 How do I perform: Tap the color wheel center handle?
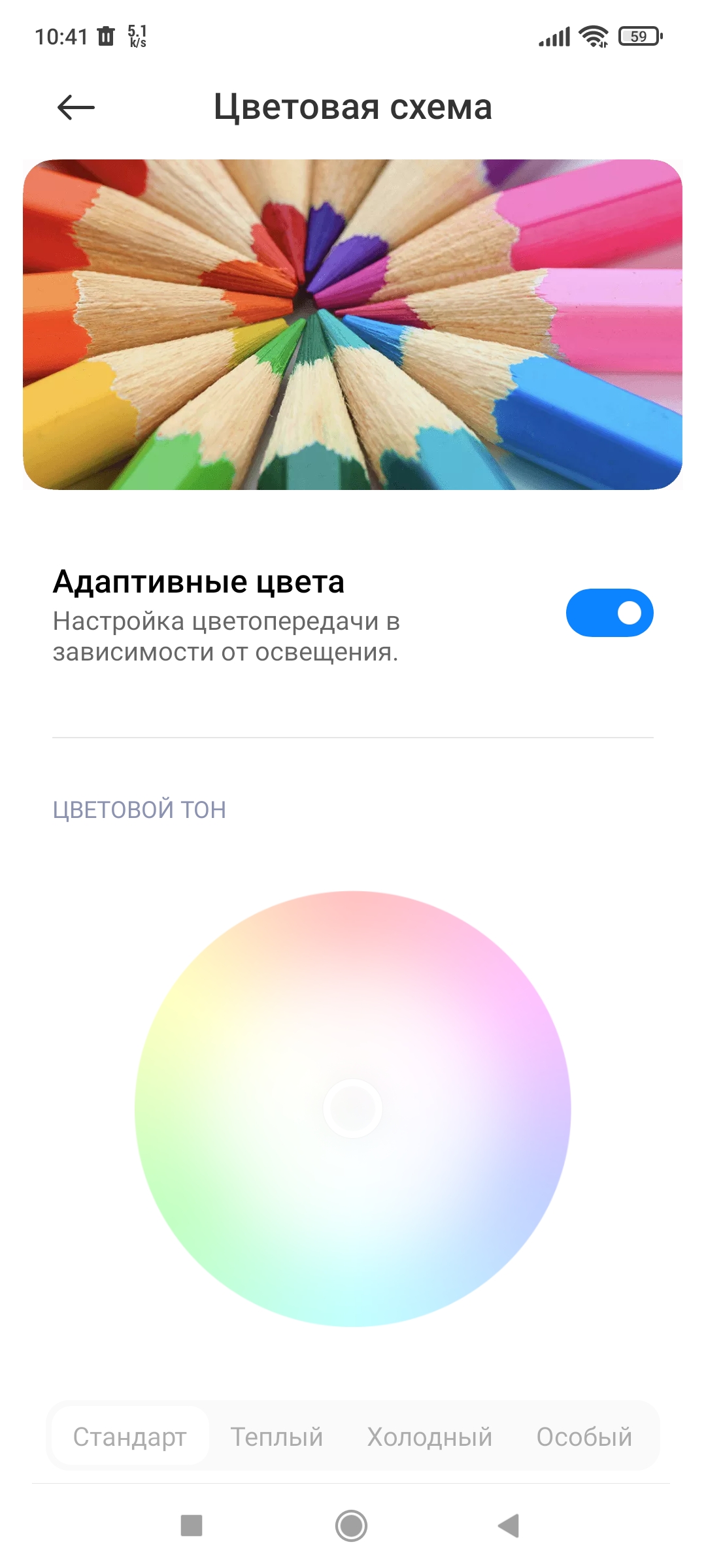coord(353,1108)
